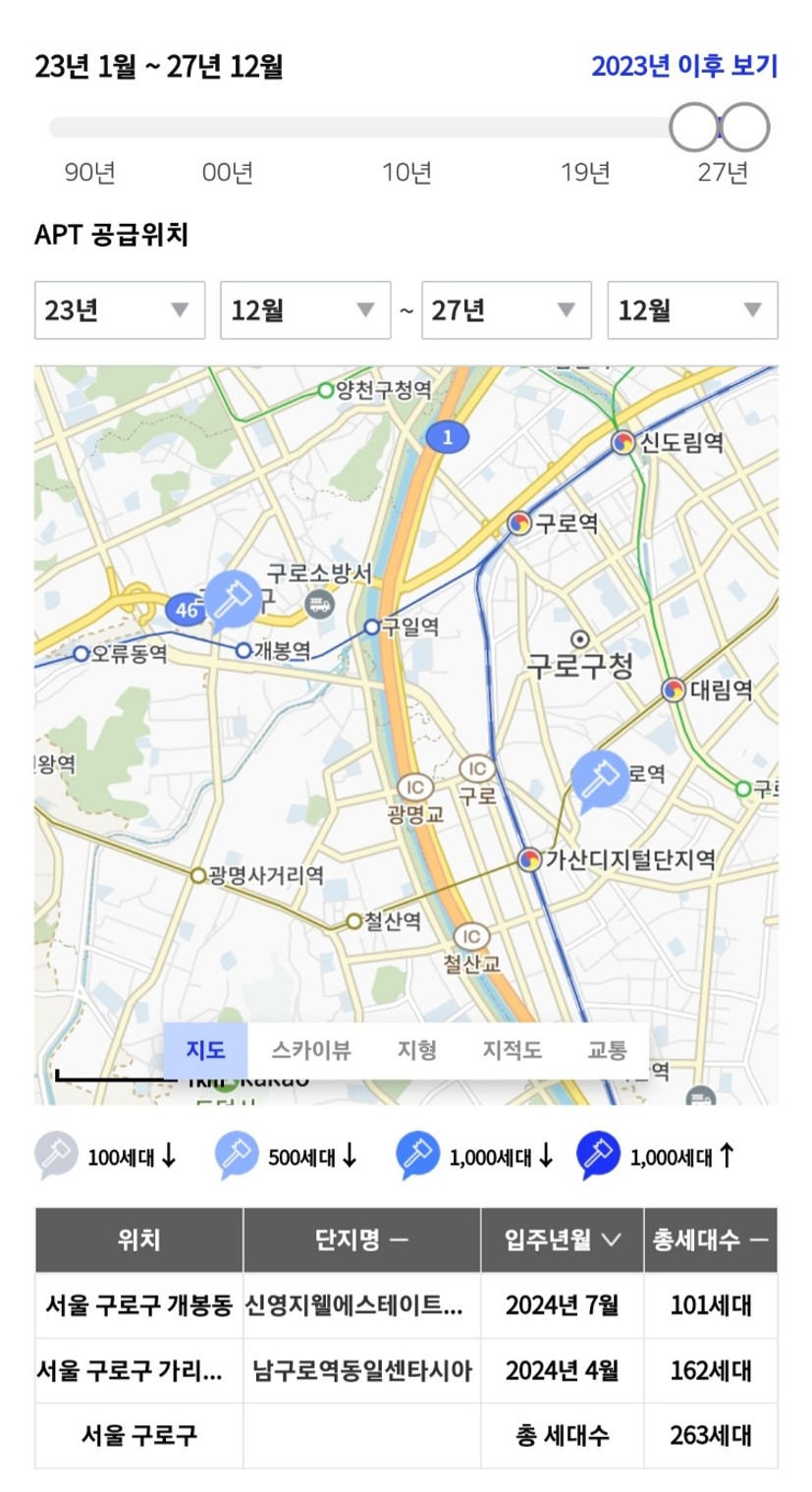Select the 지도 map tab
Image resolution: width=812 pixels, height=1492 pixels.
tap(205, 1050)
